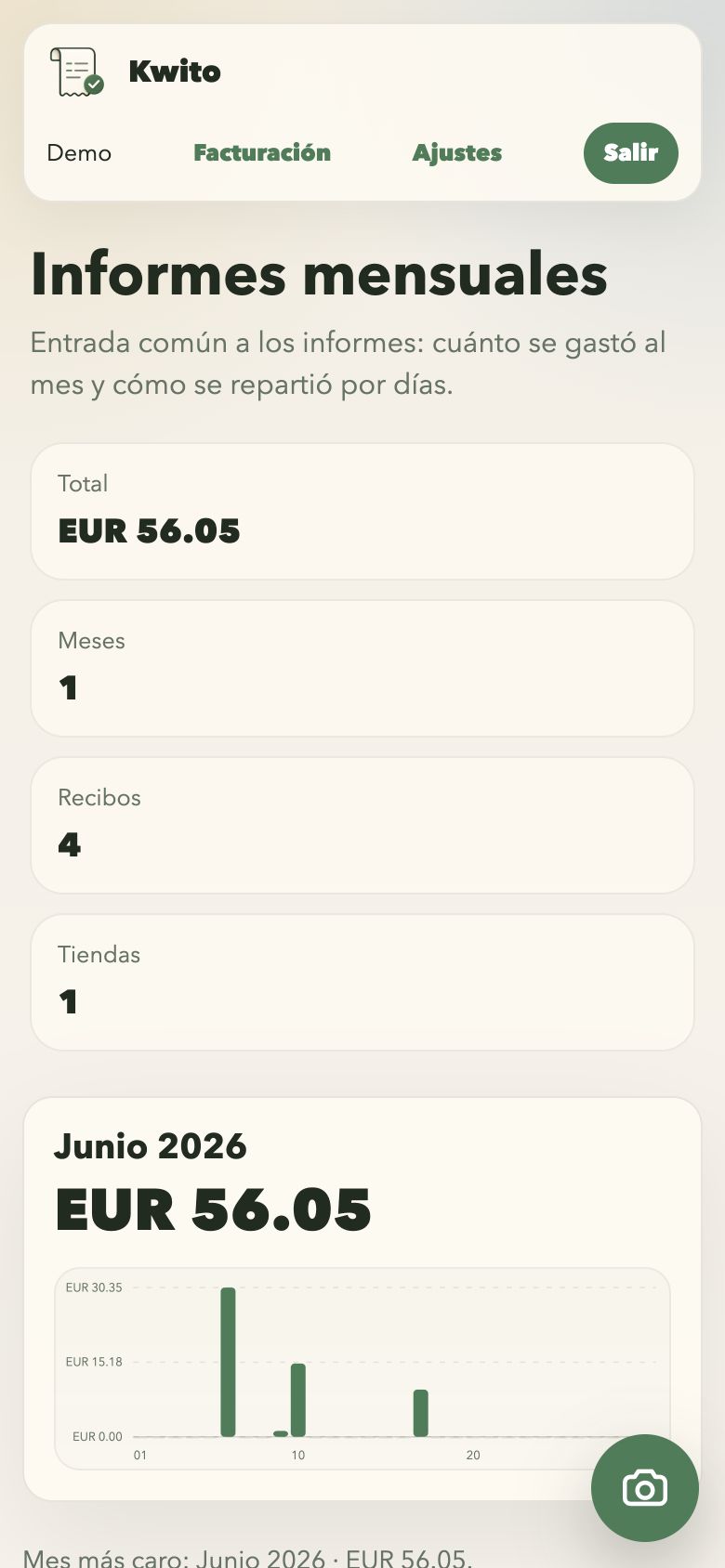Go to Ajustes
The height and width of the screenshot is (1568, 725).
[457, 153]
